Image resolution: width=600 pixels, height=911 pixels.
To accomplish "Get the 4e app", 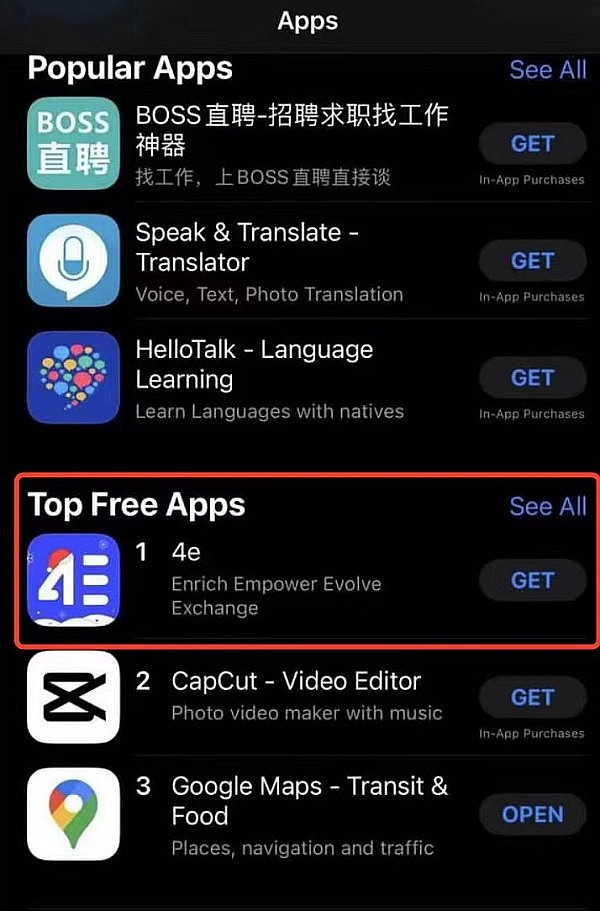I will click(x=532, y=581).
